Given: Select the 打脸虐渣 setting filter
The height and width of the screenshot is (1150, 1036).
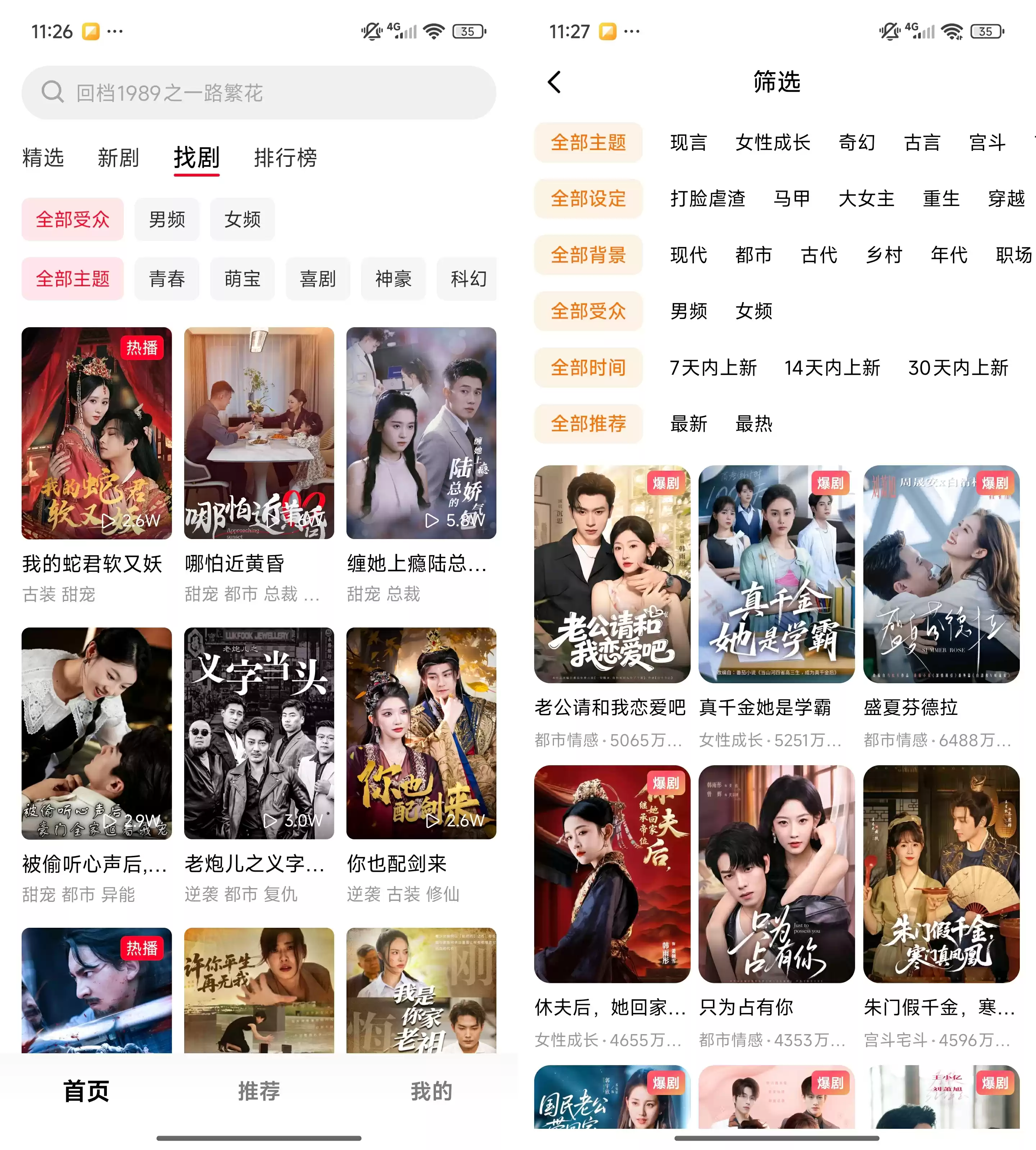Looking at the screenshot, I should [708, 198].
